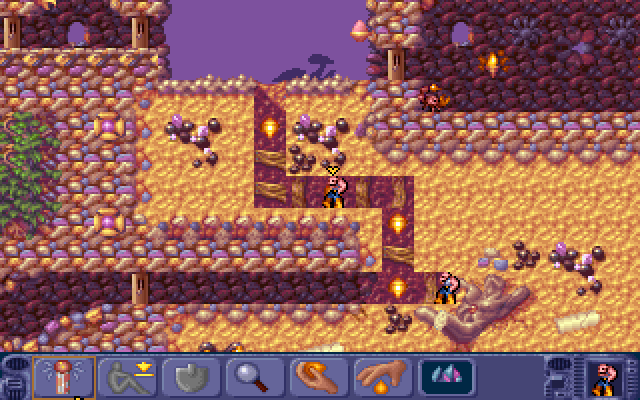Viewport: 640px width, 400px height.
Task: Select the shield icon in the toolbar
Action: point(192,378)
